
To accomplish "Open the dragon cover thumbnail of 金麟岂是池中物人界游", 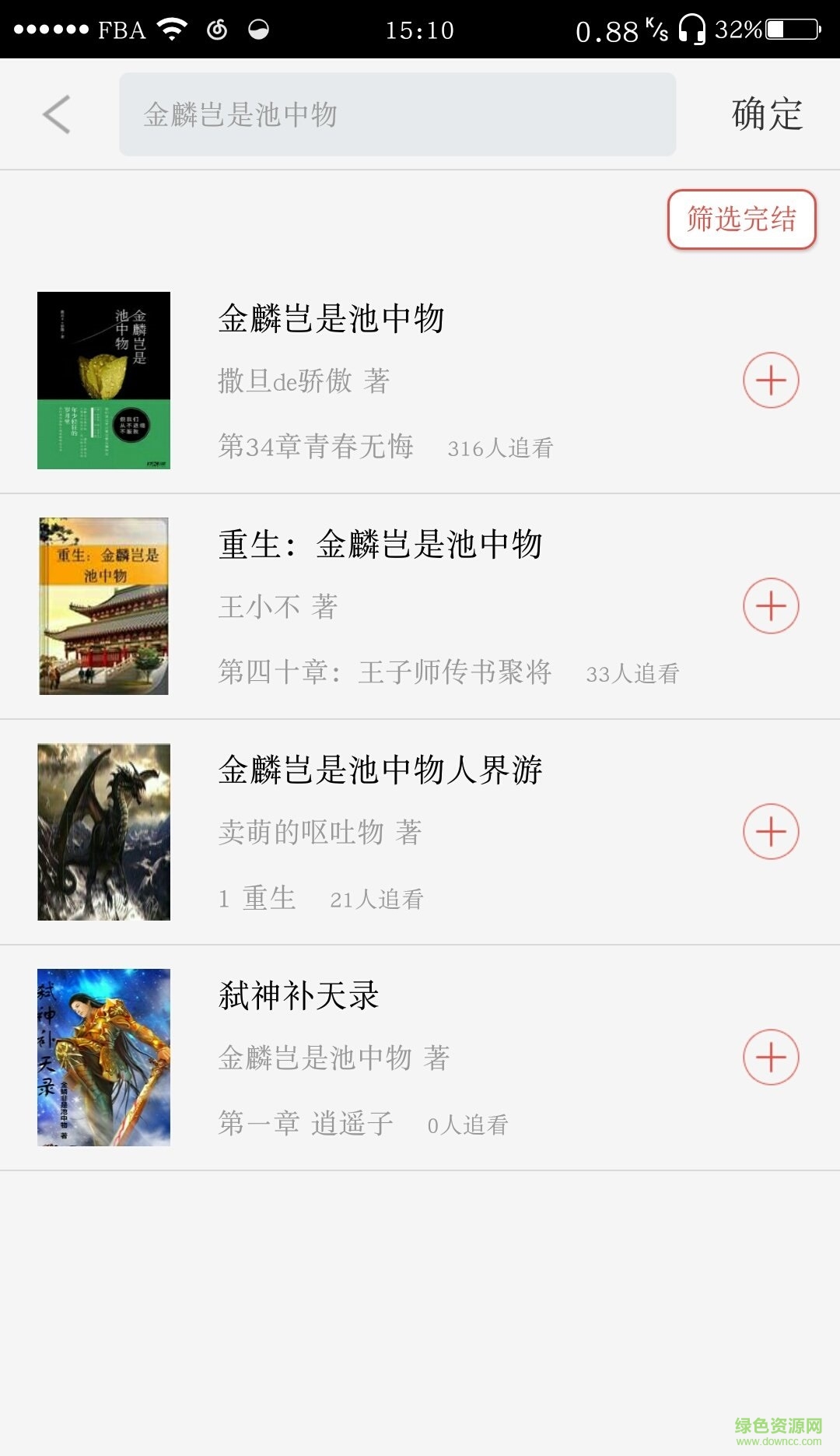I will coord(104,830).
